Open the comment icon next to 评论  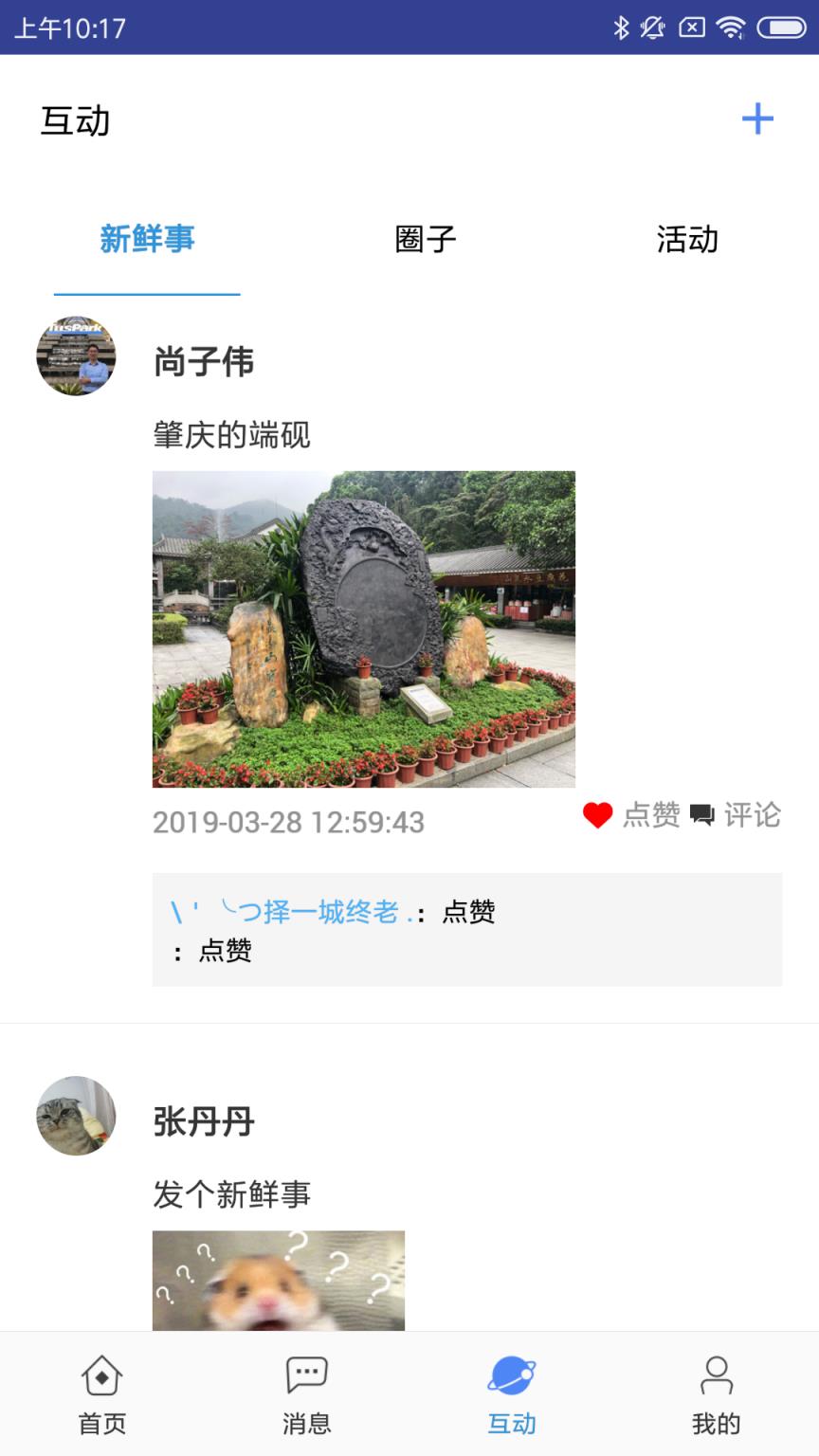click(702, 815)
